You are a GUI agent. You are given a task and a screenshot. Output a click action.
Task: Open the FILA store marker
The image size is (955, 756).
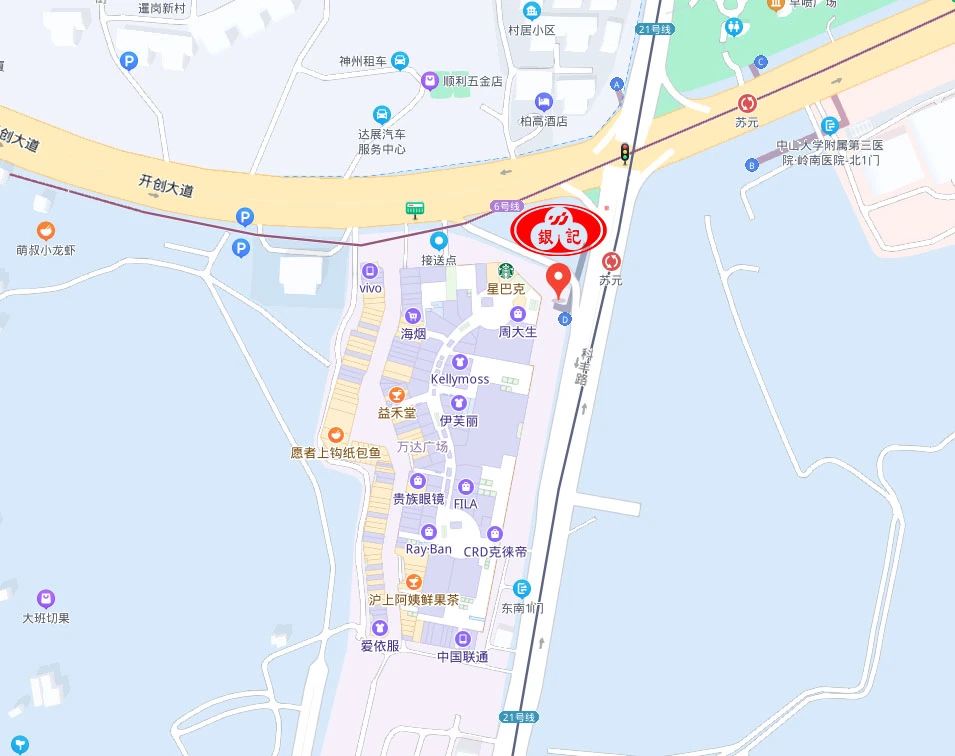tap(466, 487)
